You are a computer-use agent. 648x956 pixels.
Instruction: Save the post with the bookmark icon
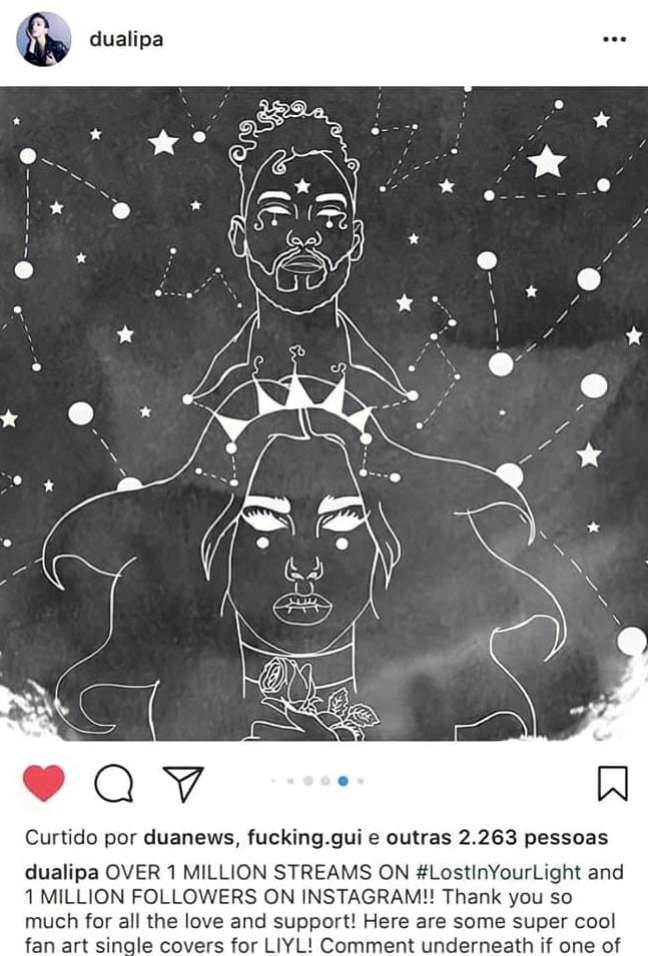pos(612,783)
